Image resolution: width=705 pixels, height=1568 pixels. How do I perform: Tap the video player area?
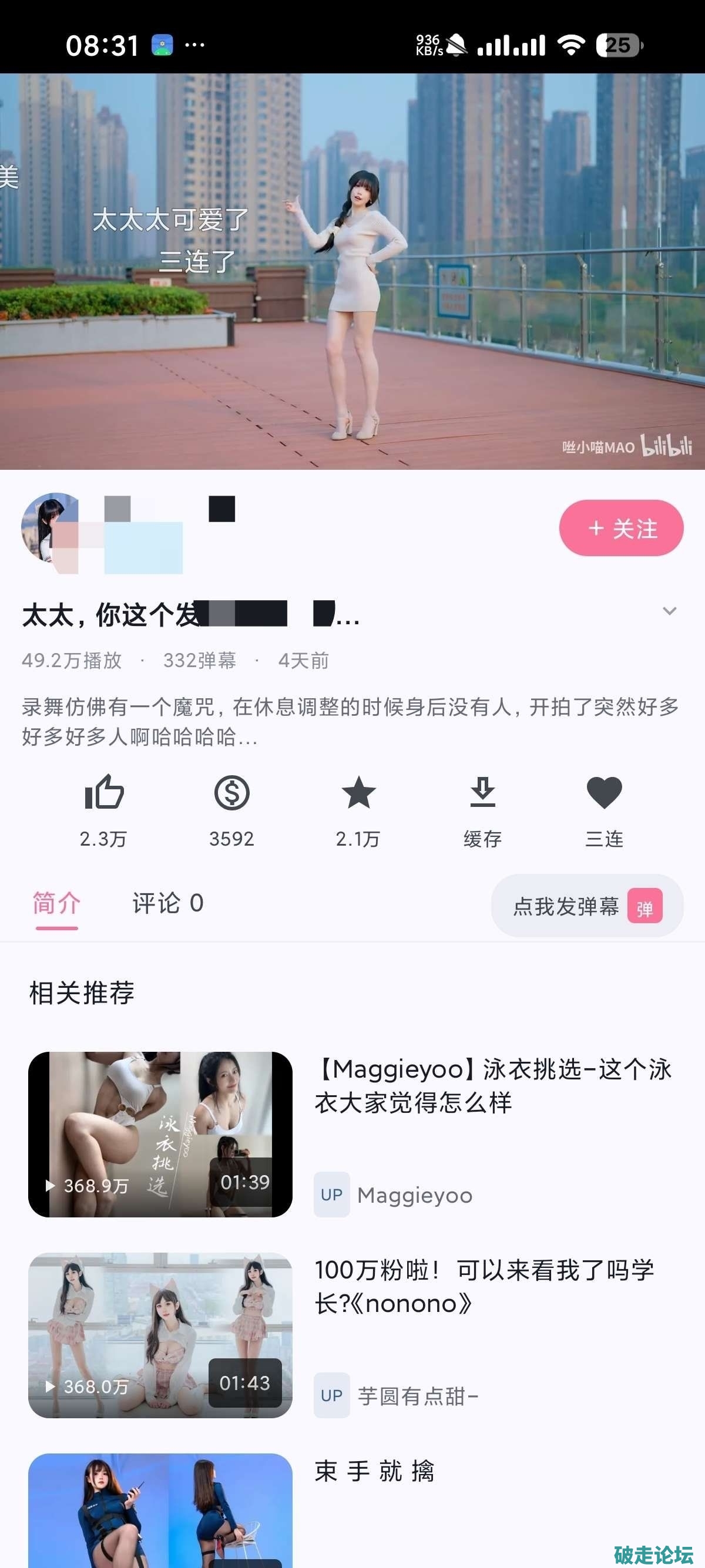[352, 271]
